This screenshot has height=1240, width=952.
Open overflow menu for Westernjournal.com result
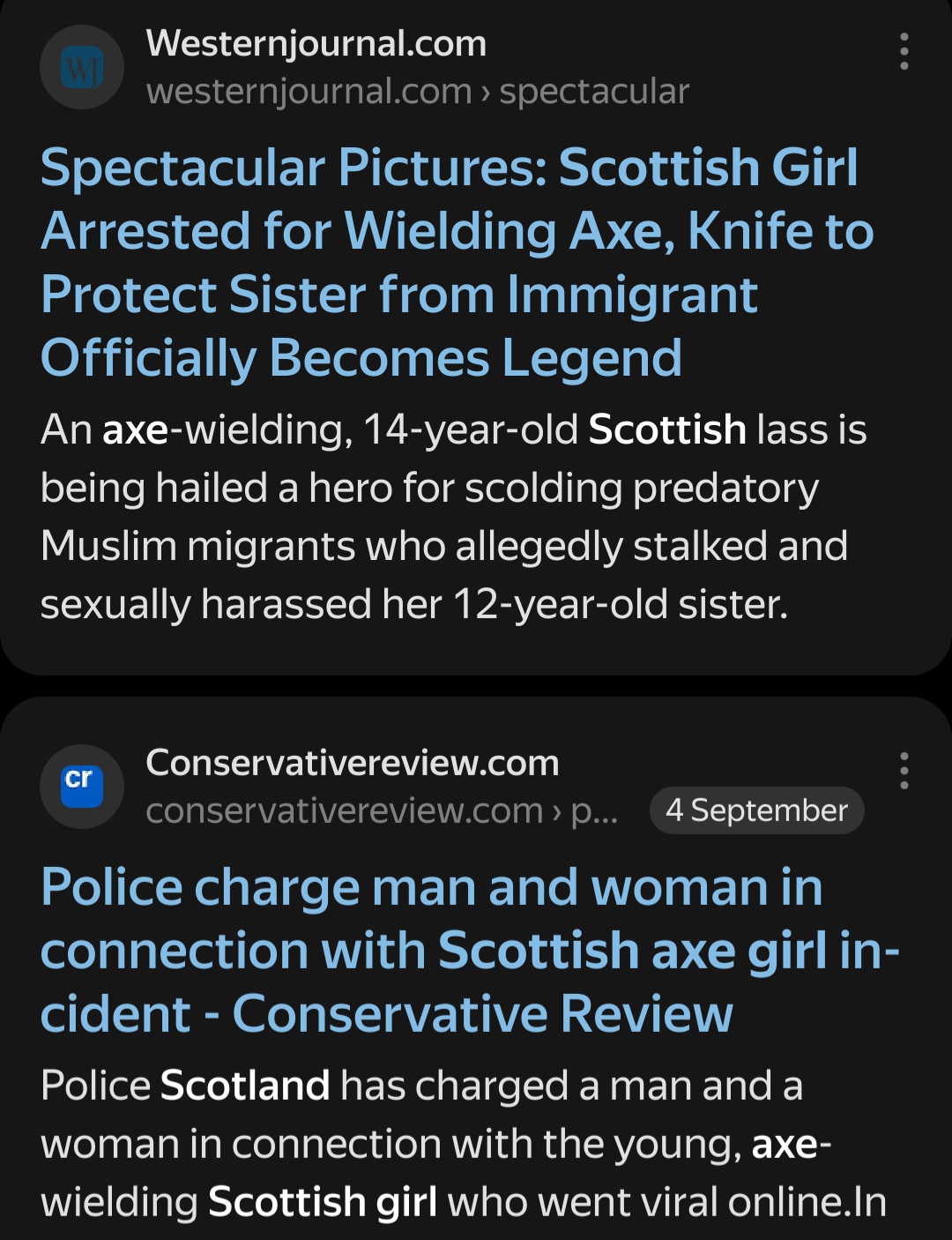[904, 52]
